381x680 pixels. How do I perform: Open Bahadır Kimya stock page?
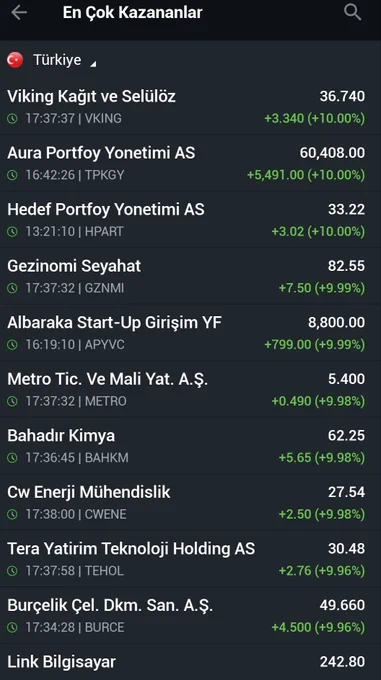(x=190, y=446)
